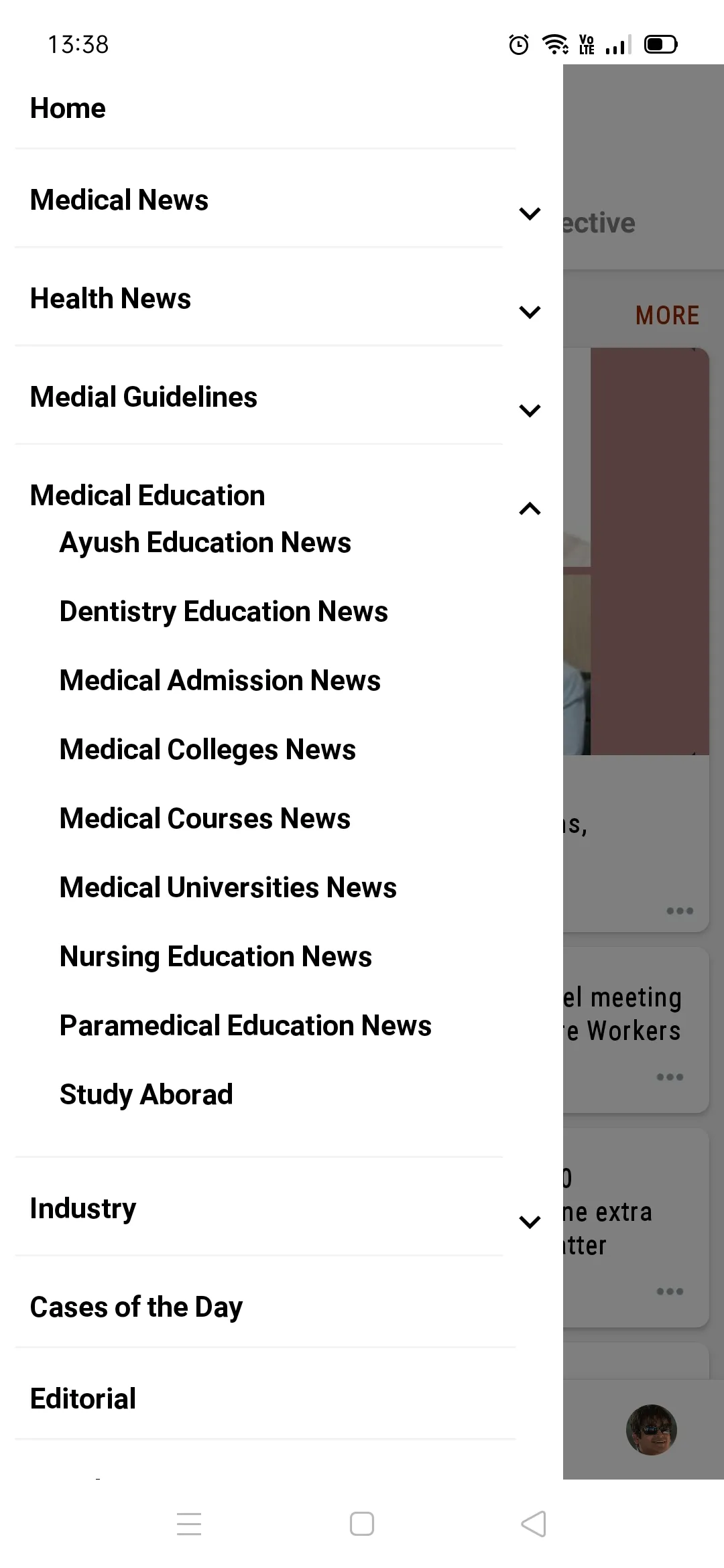This screenshot has height=1568, width=724.
Task: Tap the ellipsis icon on Healthcare Workers card
Action: point(670,1077)
